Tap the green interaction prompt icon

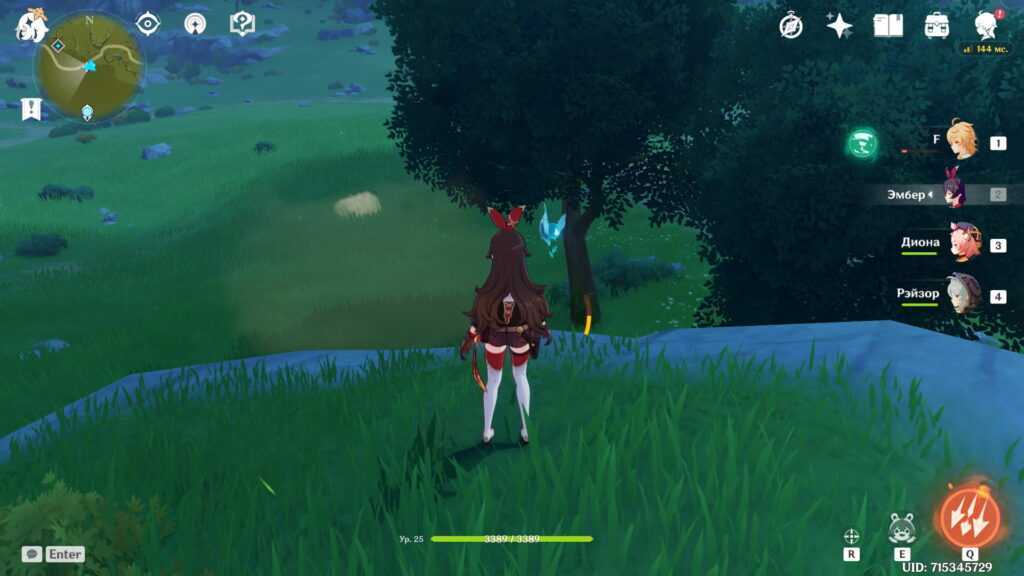click(862, 144)
